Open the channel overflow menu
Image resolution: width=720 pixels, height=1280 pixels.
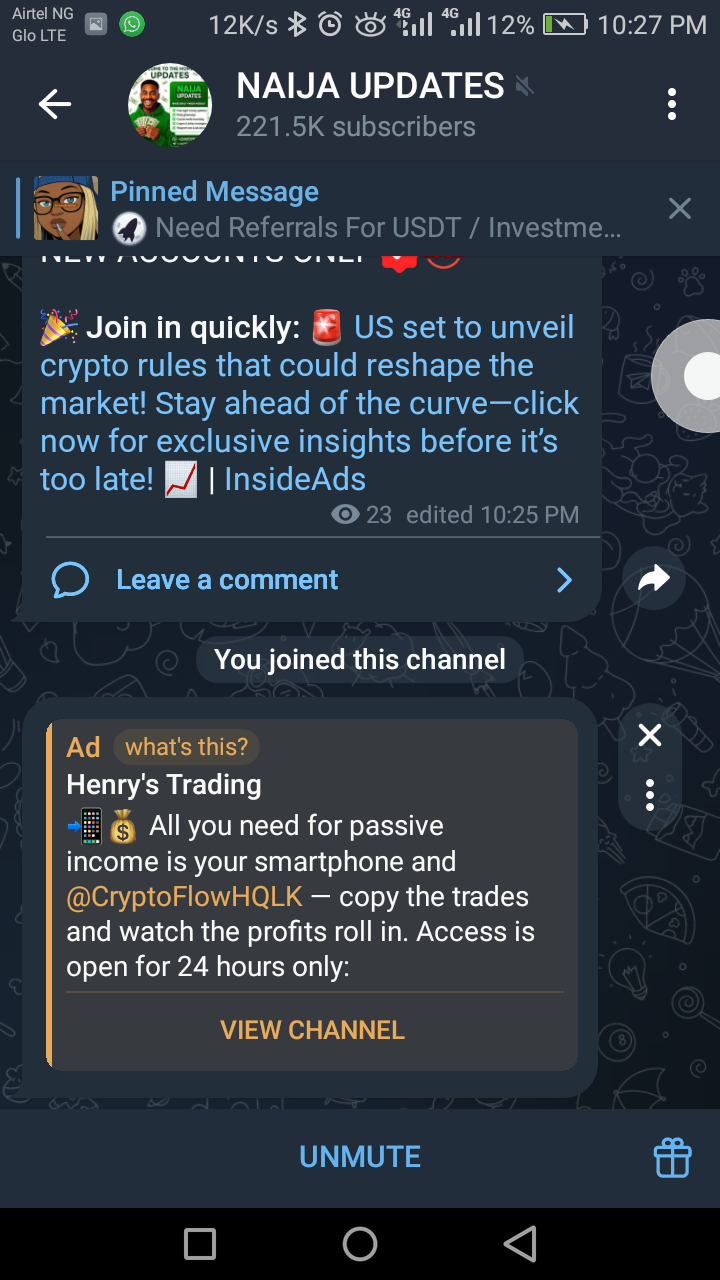click(672, 104)
